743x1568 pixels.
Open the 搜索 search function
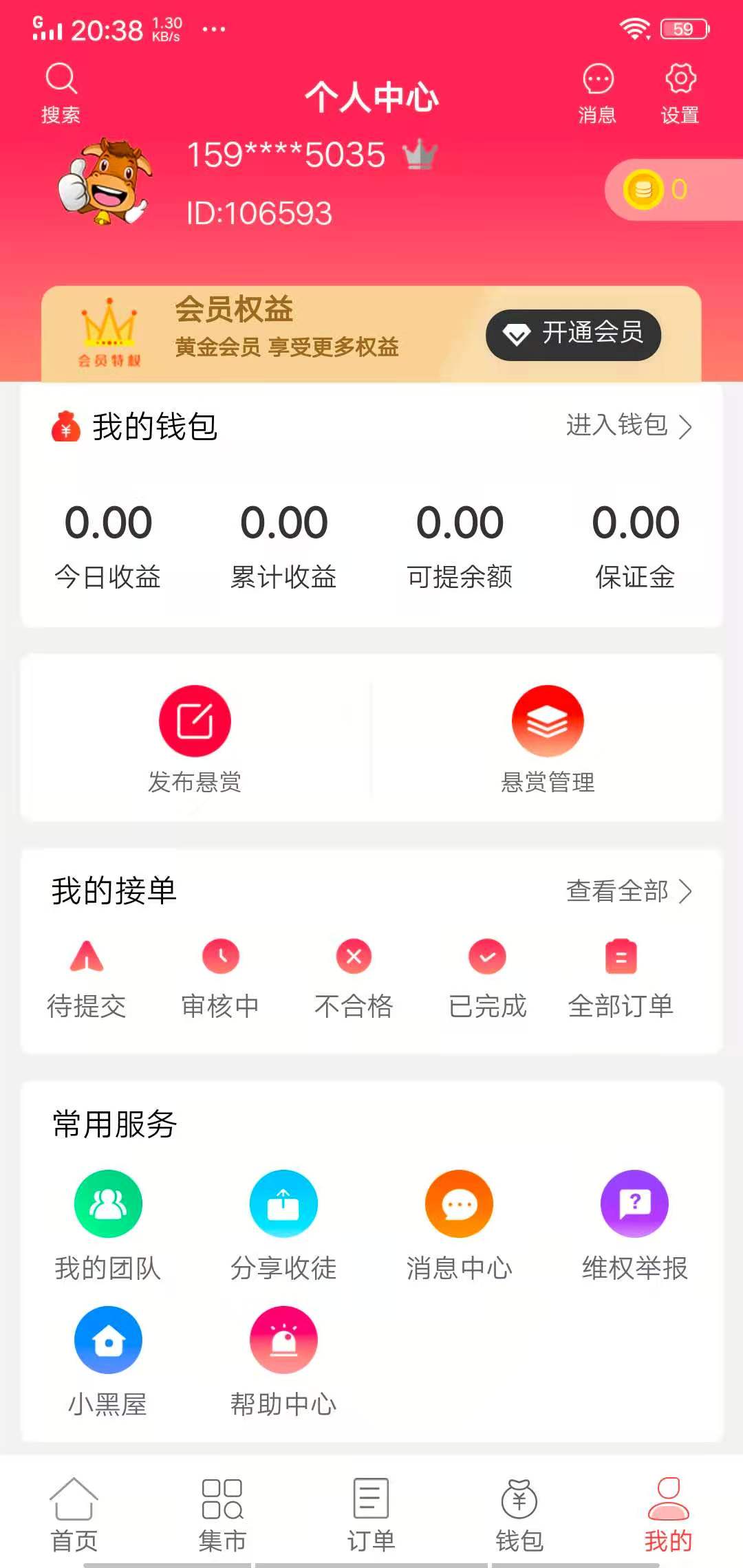62,89
